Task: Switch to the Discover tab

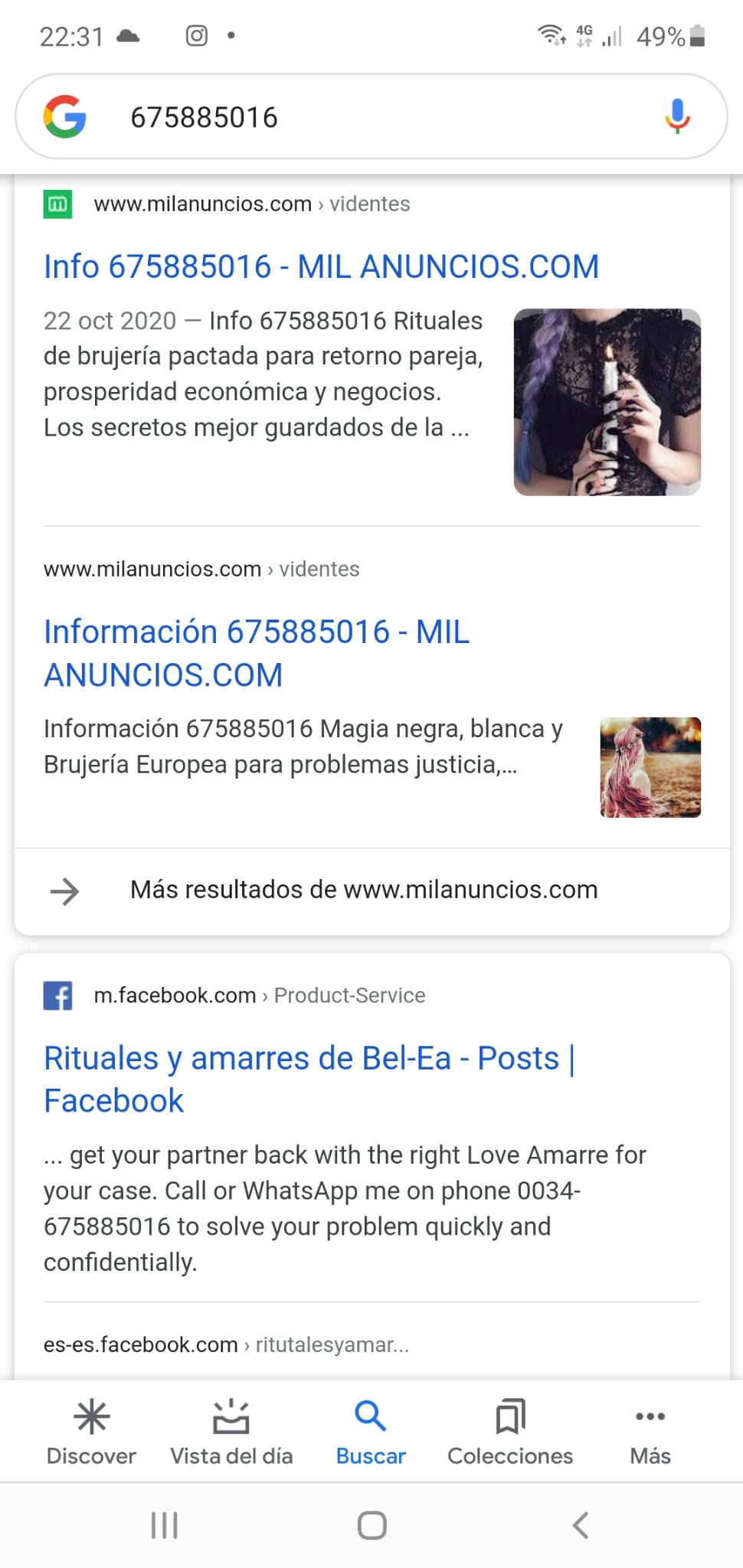Action: 91,1431
